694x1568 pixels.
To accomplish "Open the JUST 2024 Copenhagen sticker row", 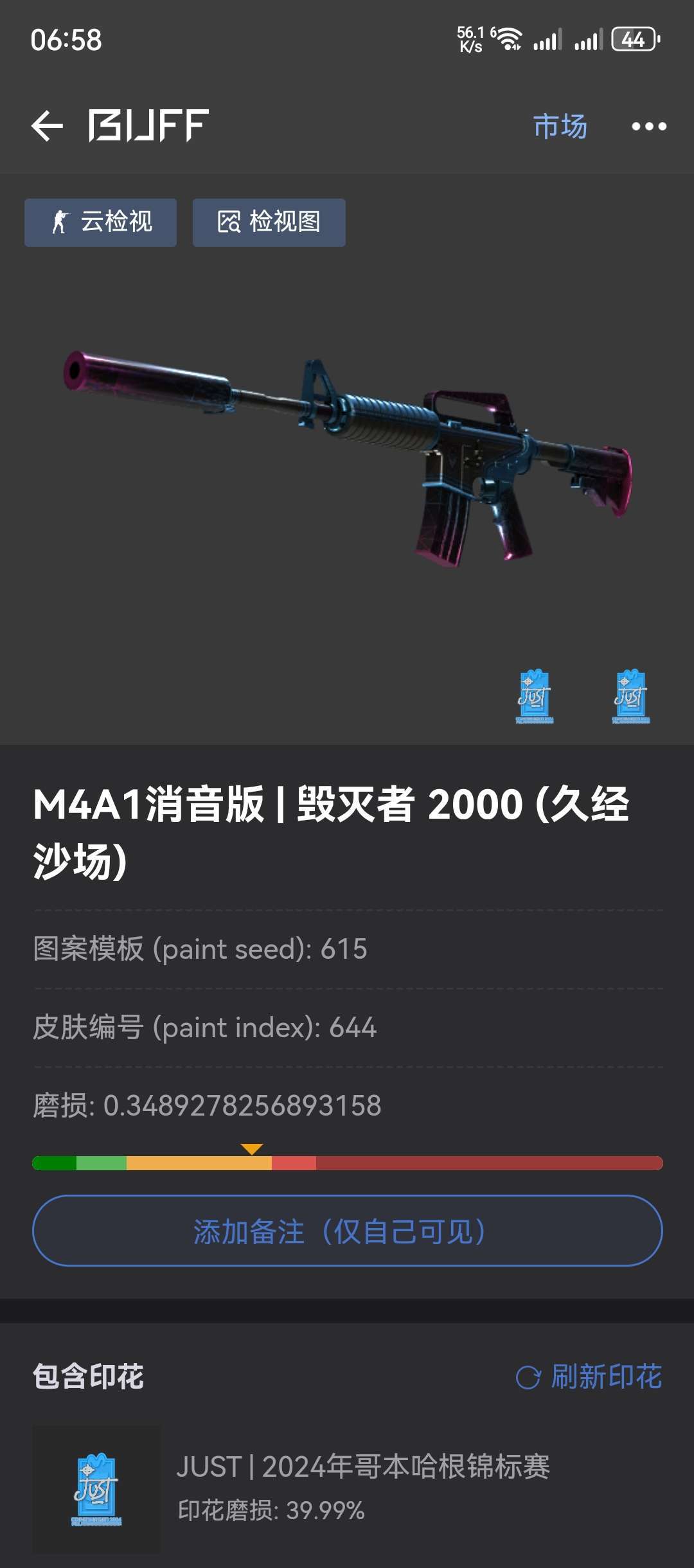I will point(347,1490).
